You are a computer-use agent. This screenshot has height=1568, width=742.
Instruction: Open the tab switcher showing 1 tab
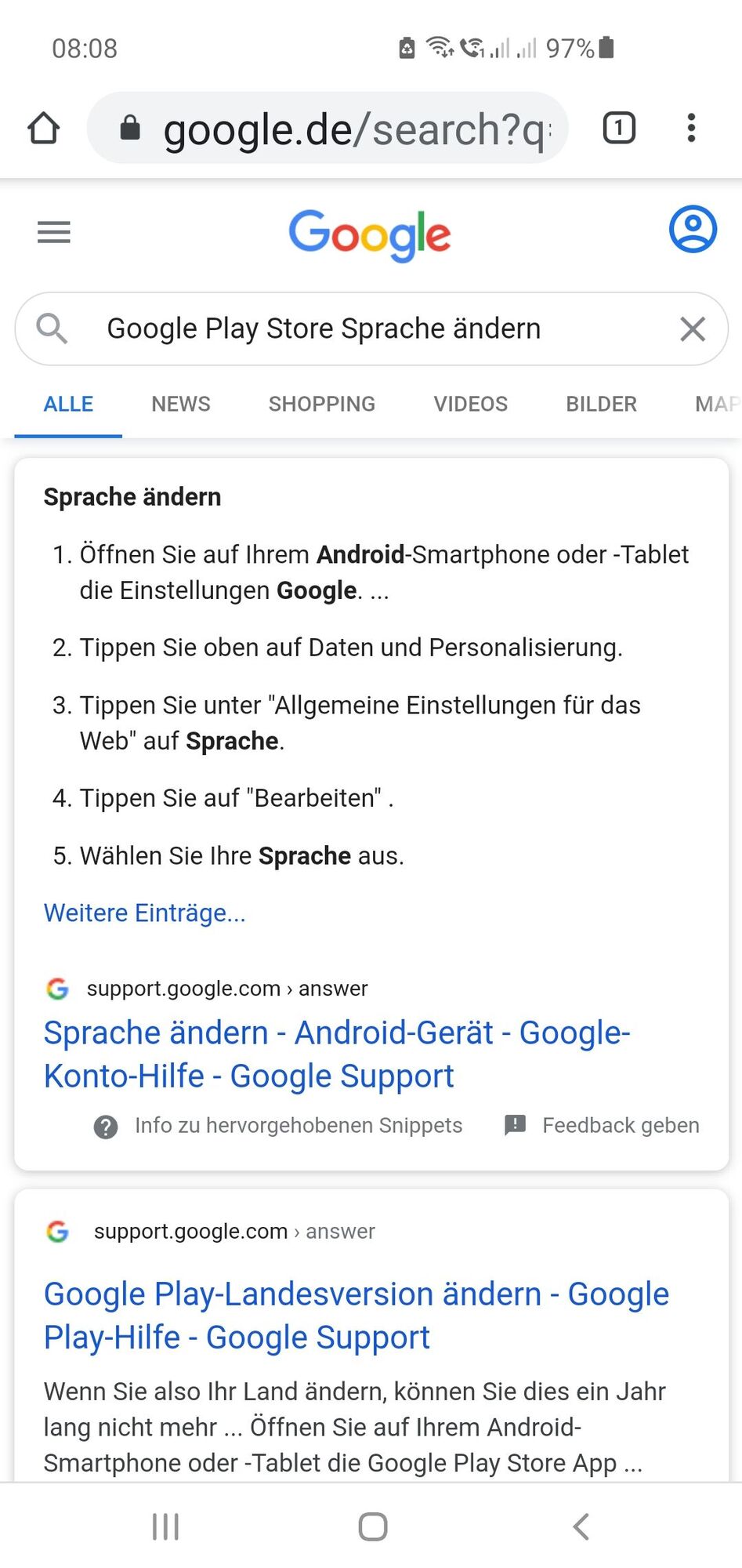(x=618, y=128)
